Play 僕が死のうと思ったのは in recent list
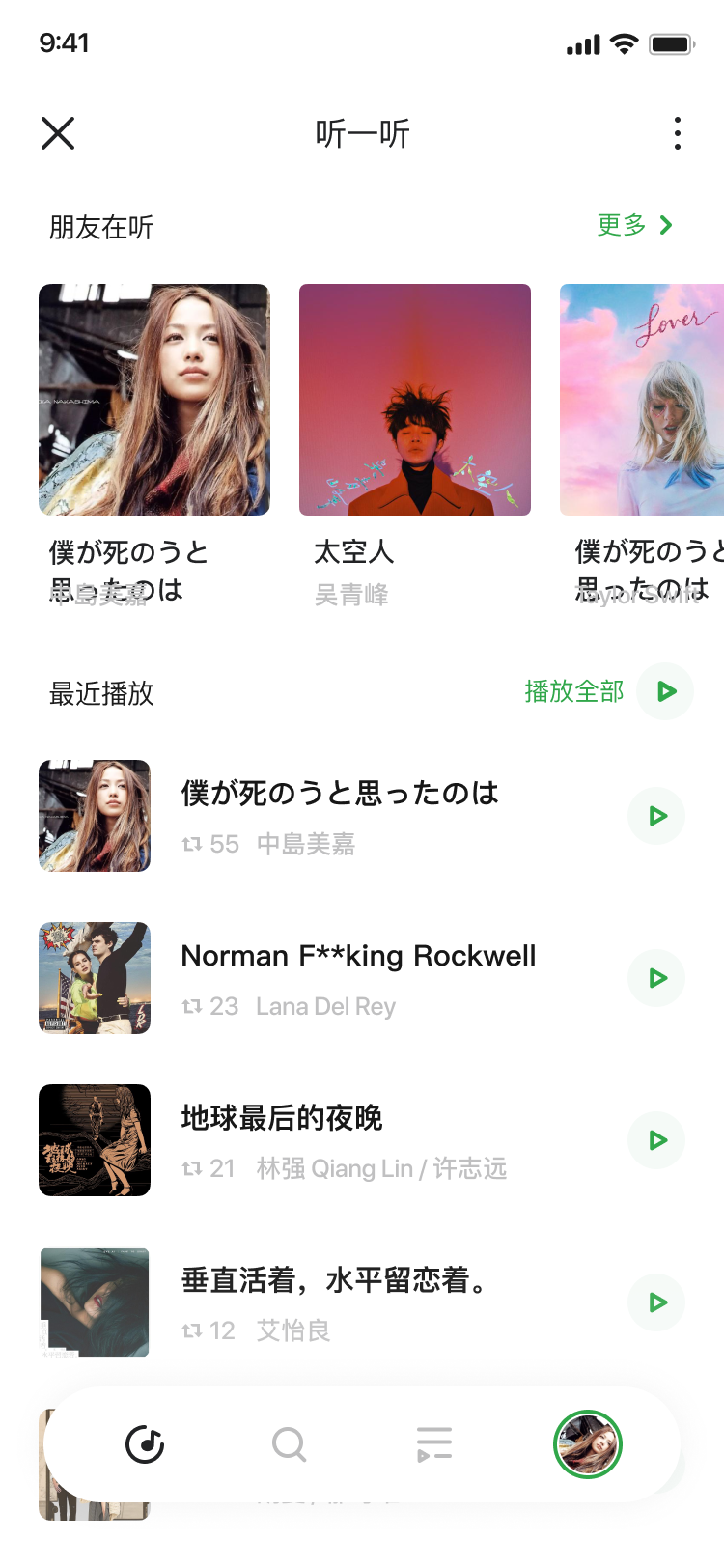724x1568 pixels. 656,816
